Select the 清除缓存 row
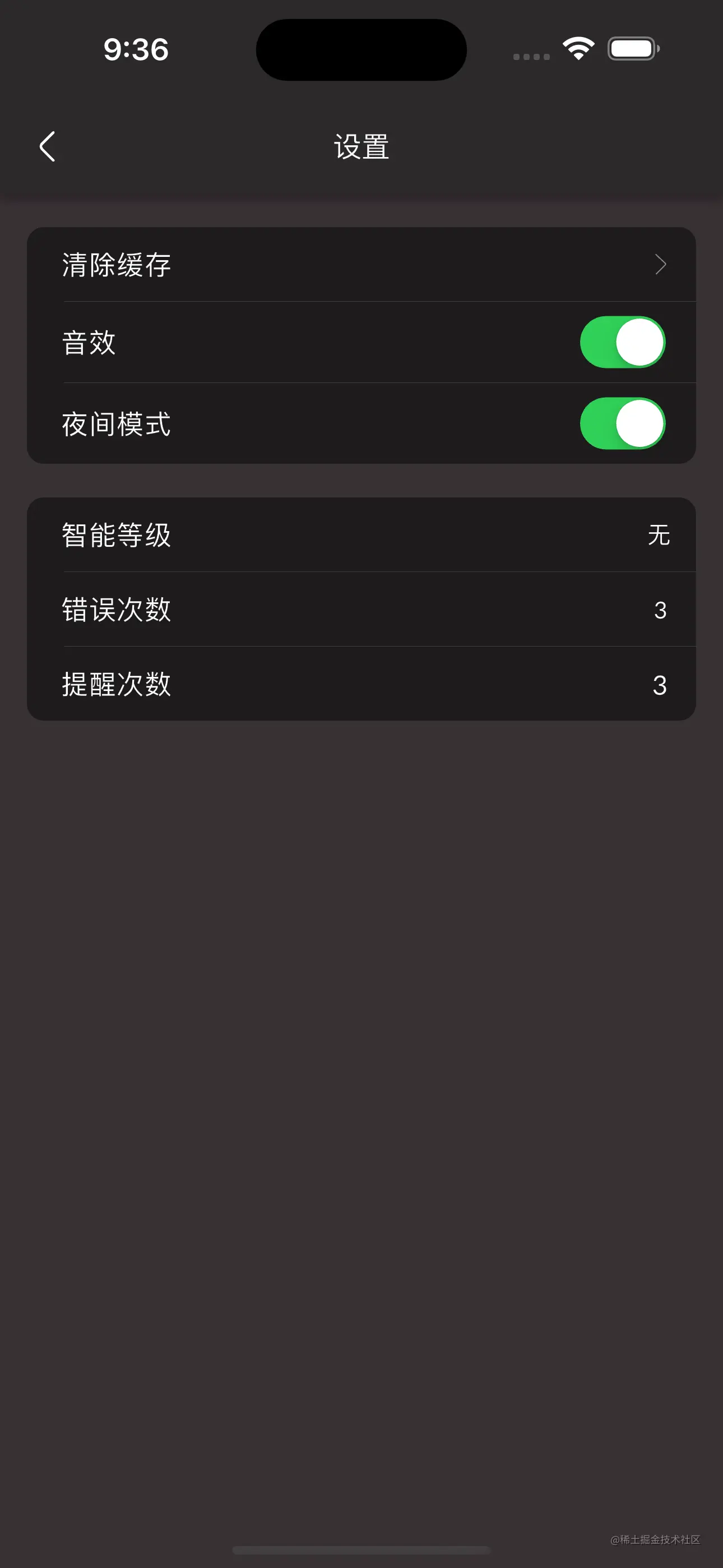The height and width of the screenshot is (1568, 723). pos(361,265)
